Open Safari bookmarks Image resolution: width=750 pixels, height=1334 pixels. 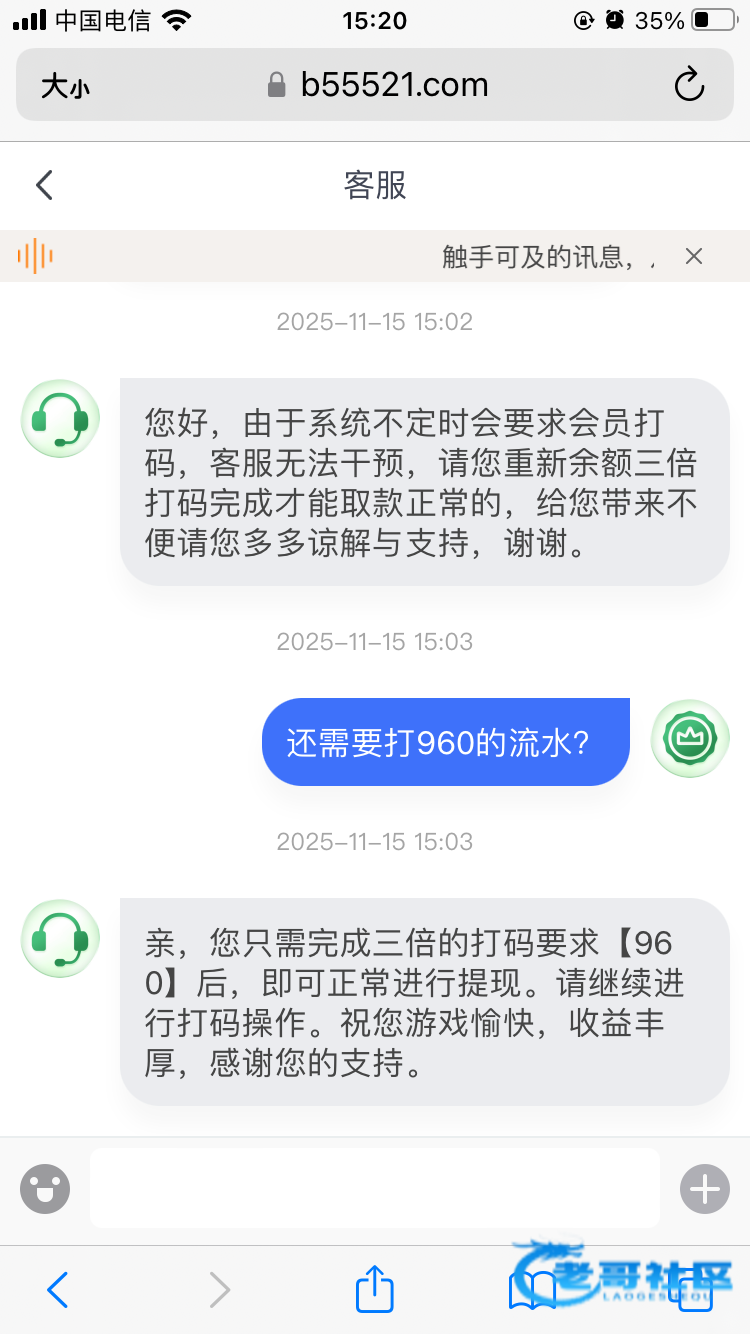[x=532, y=1290]
